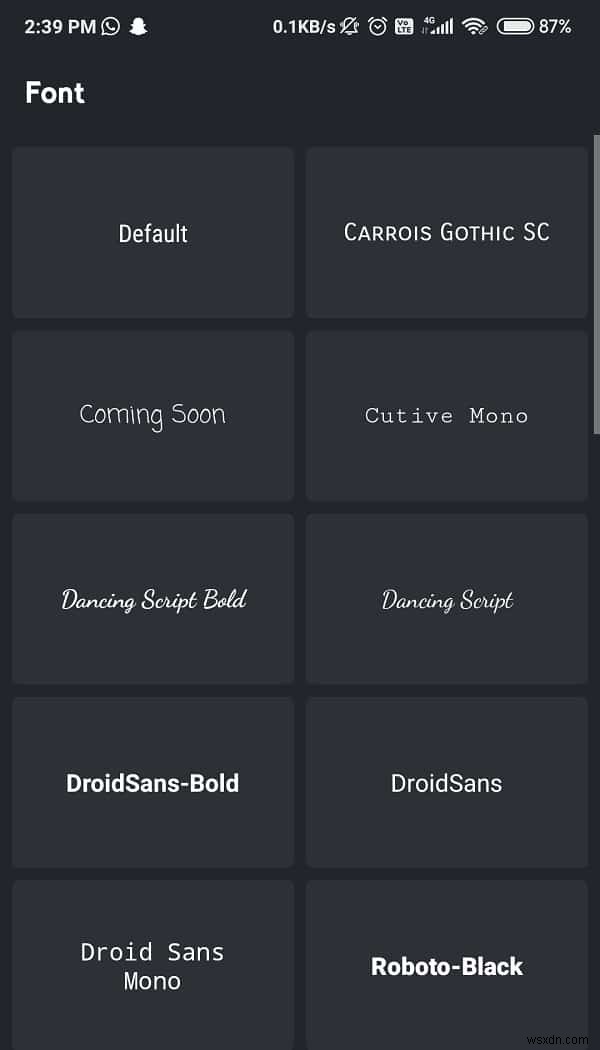600x1050 pixels.
Task: Apply the Dancing Script Bold font
Action: point(153,599)
